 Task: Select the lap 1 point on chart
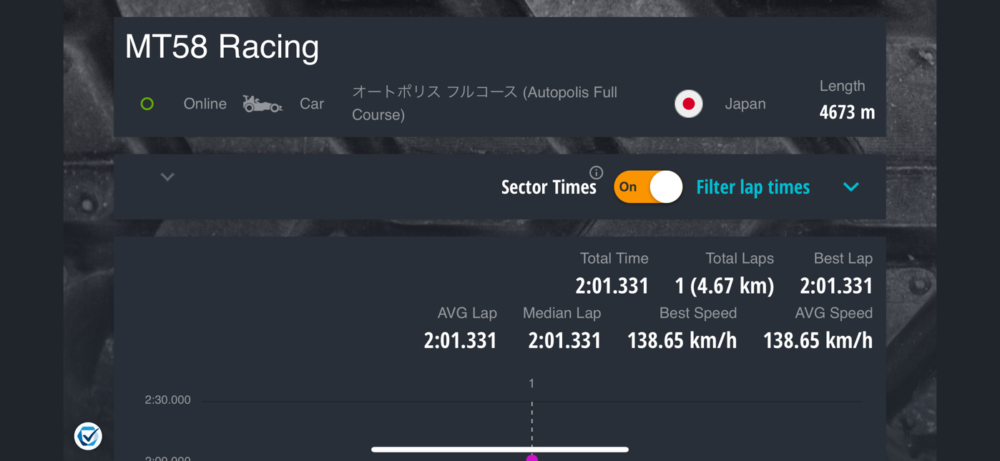(x=532, y=458)
